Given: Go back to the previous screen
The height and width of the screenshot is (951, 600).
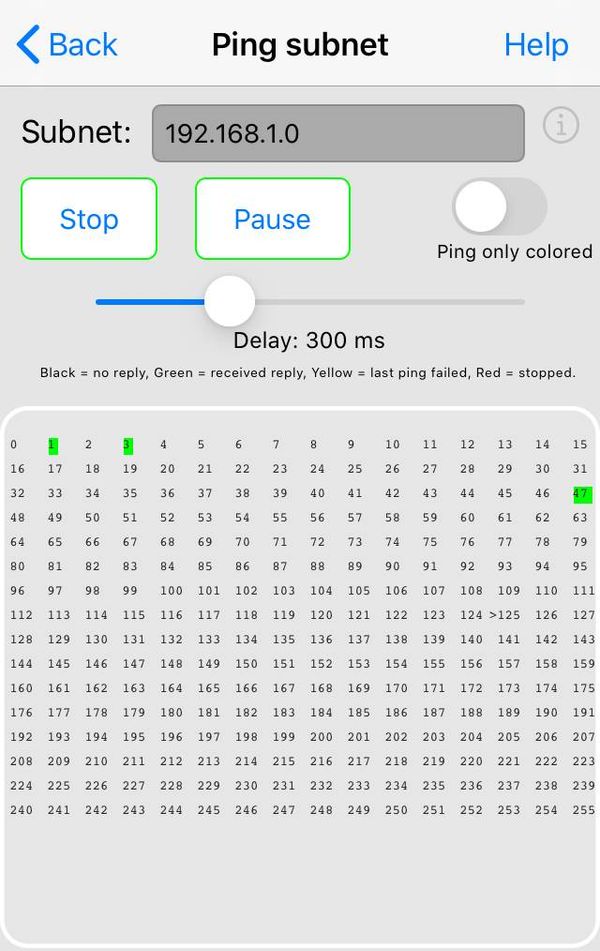Looking at the screenshot, I should 67,44.
